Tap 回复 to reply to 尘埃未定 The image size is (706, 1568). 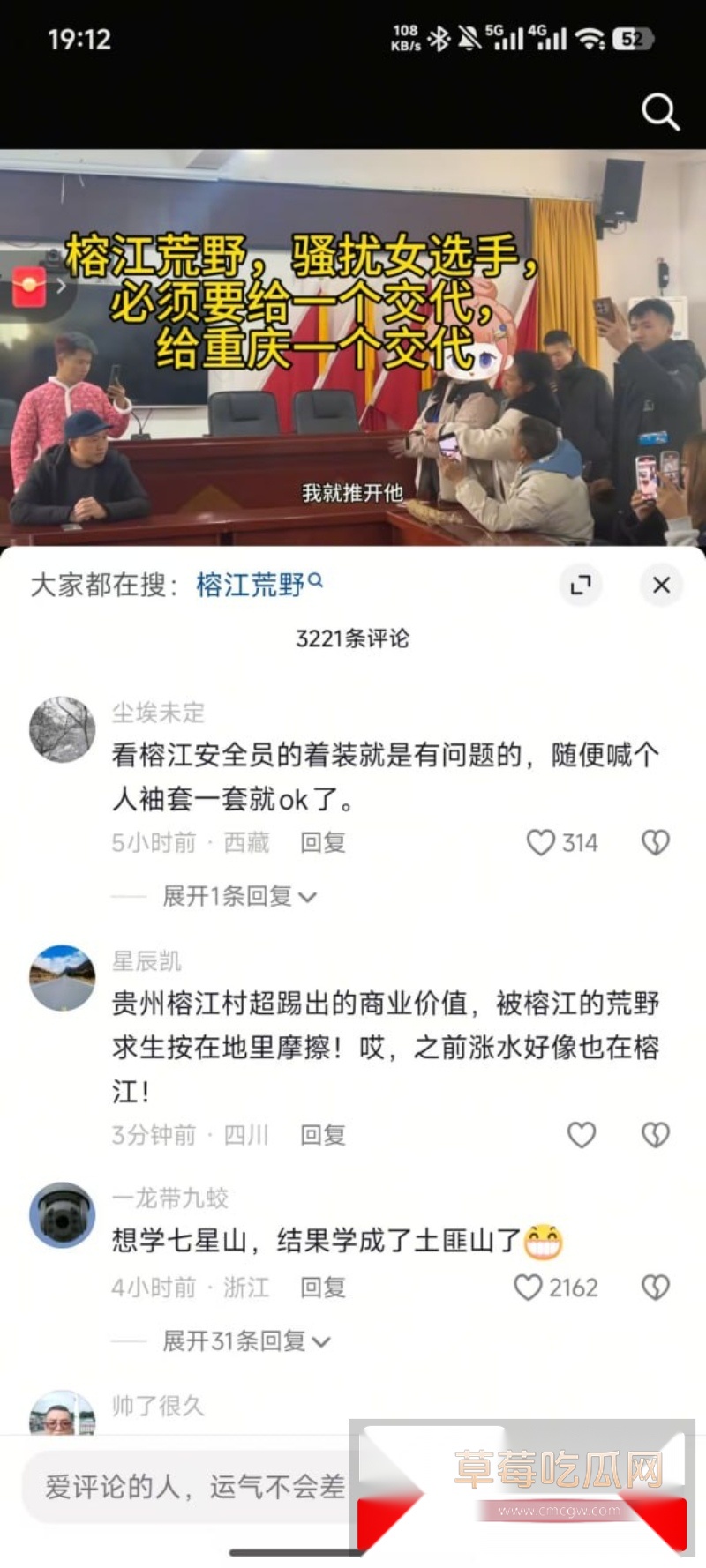pos(321,842)
